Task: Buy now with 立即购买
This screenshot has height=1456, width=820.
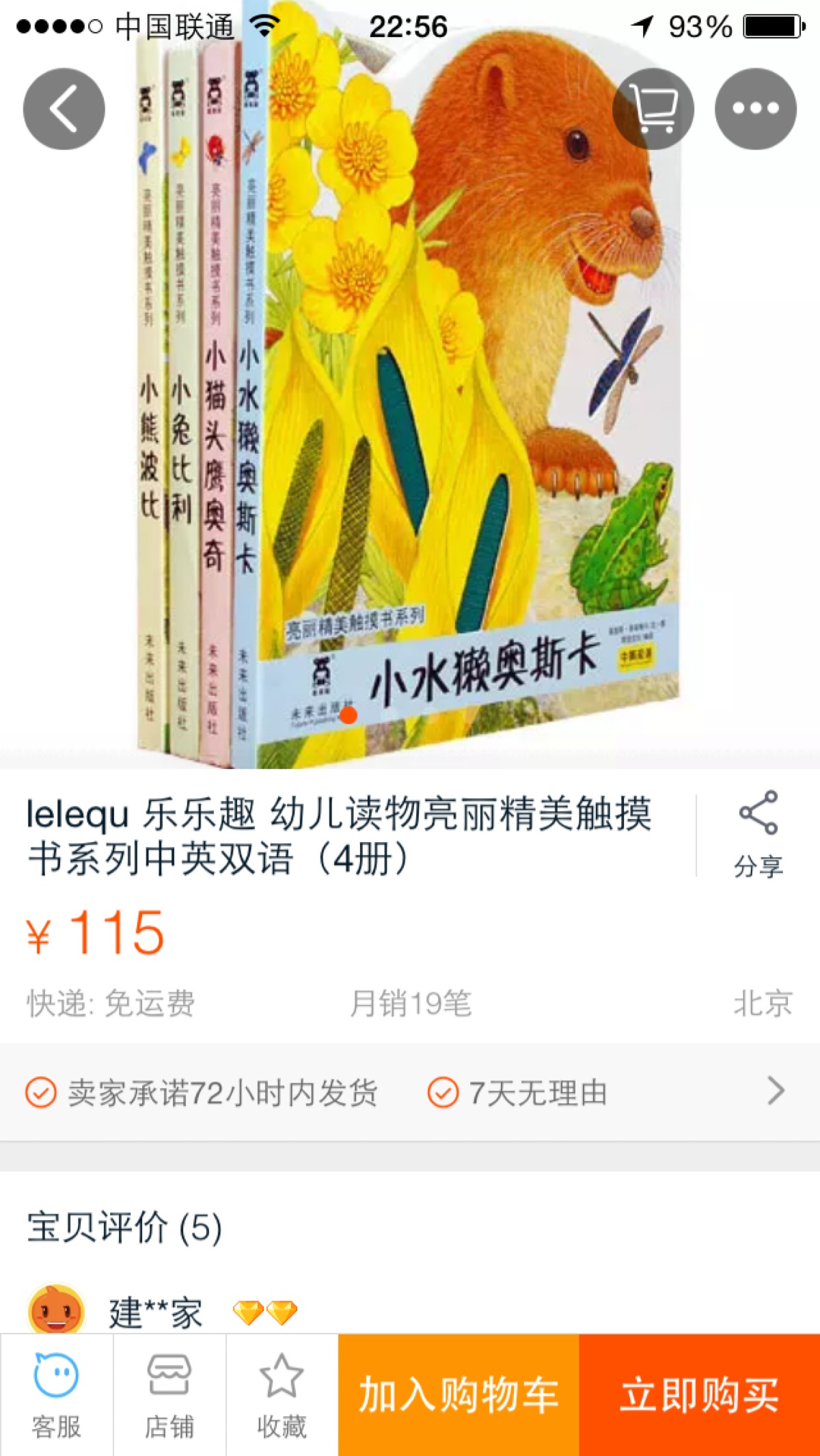Action: click(x=699, y=1394)
